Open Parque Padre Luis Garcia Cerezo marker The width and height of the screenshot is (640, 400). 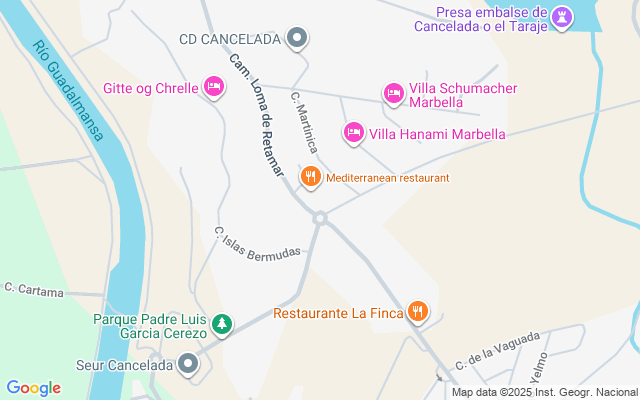pyautogui.click(x=222, y=325)
